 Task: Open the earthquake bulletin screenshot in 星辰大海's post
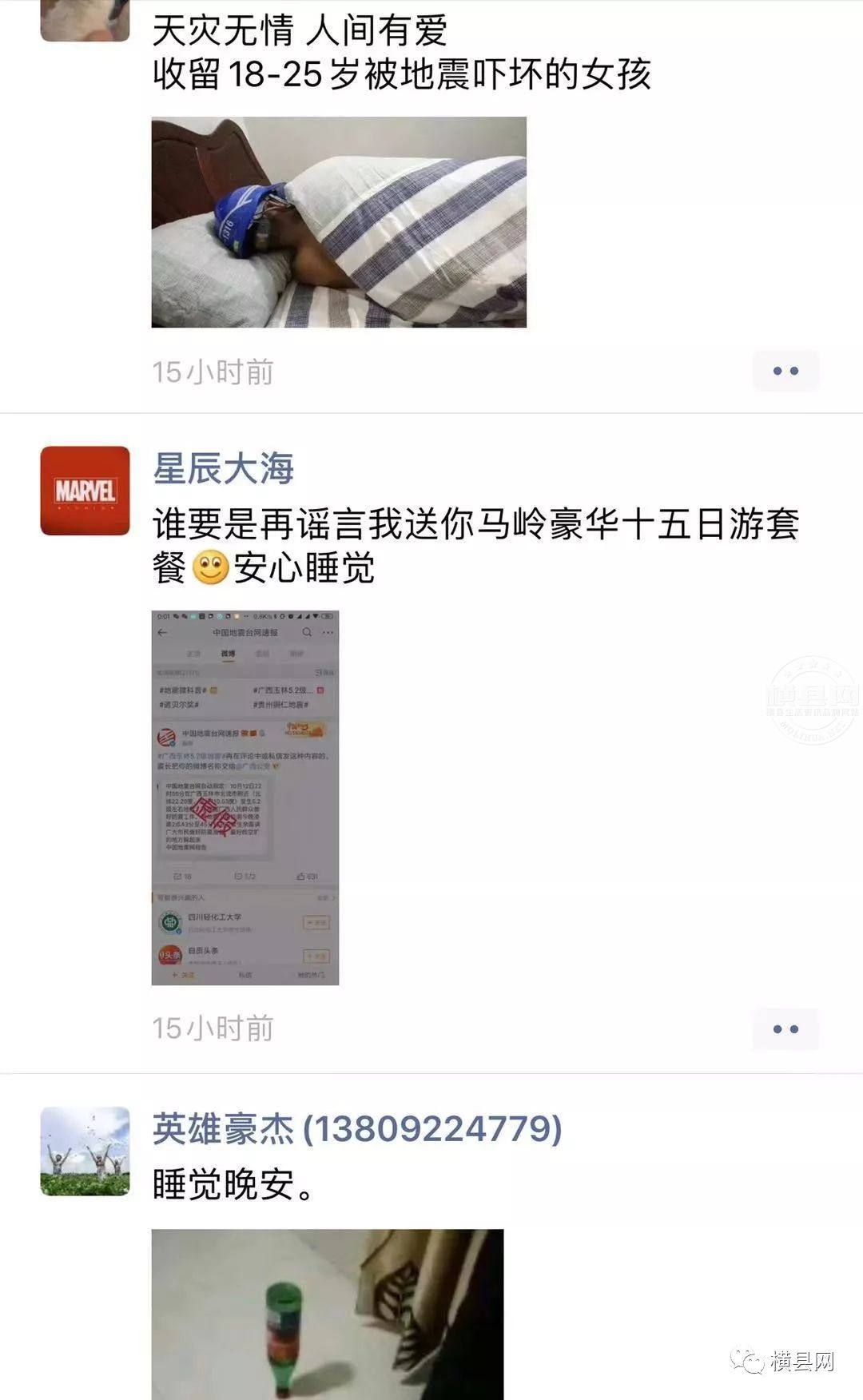(x=245, y=797)
